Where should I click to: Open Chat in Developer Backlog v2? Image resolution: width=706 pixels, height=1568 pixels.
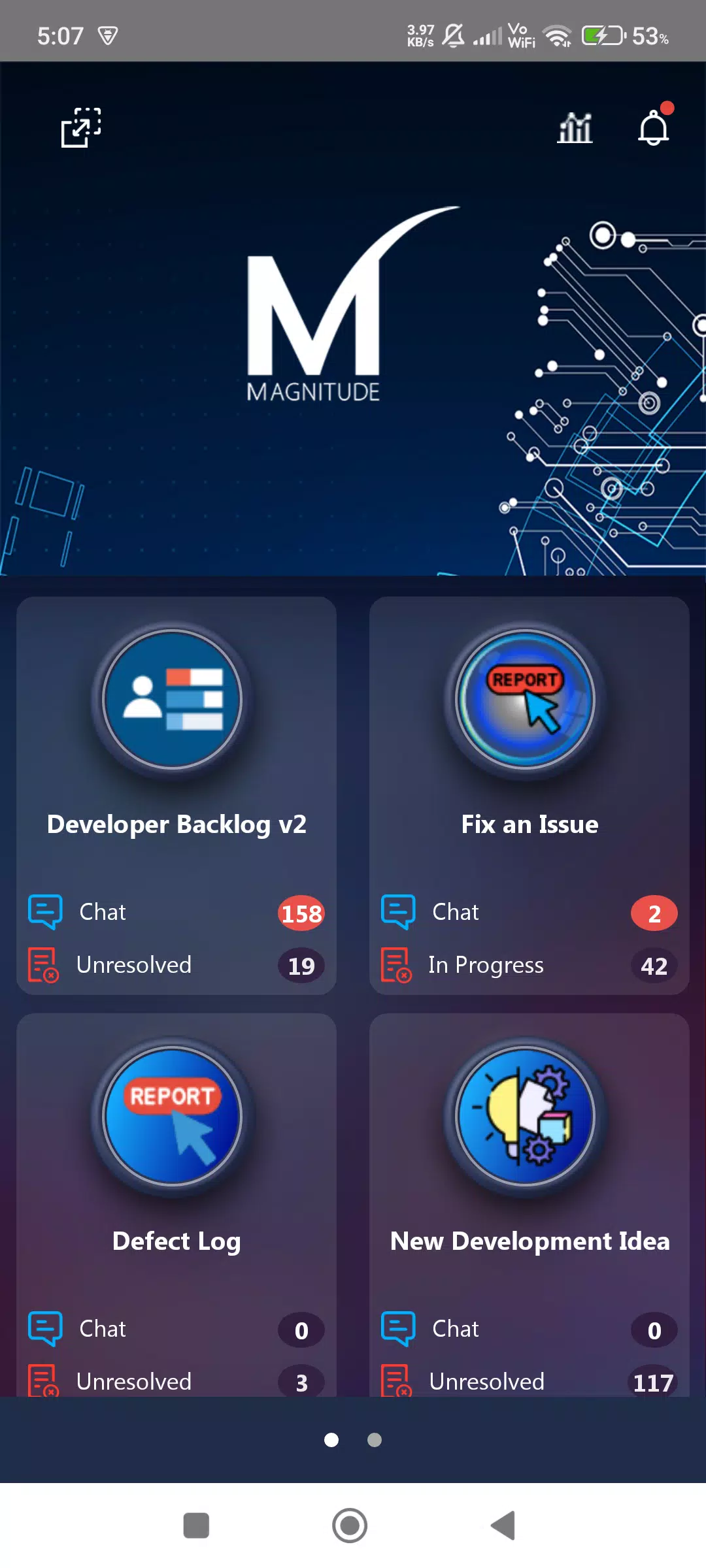pos(176,912)
